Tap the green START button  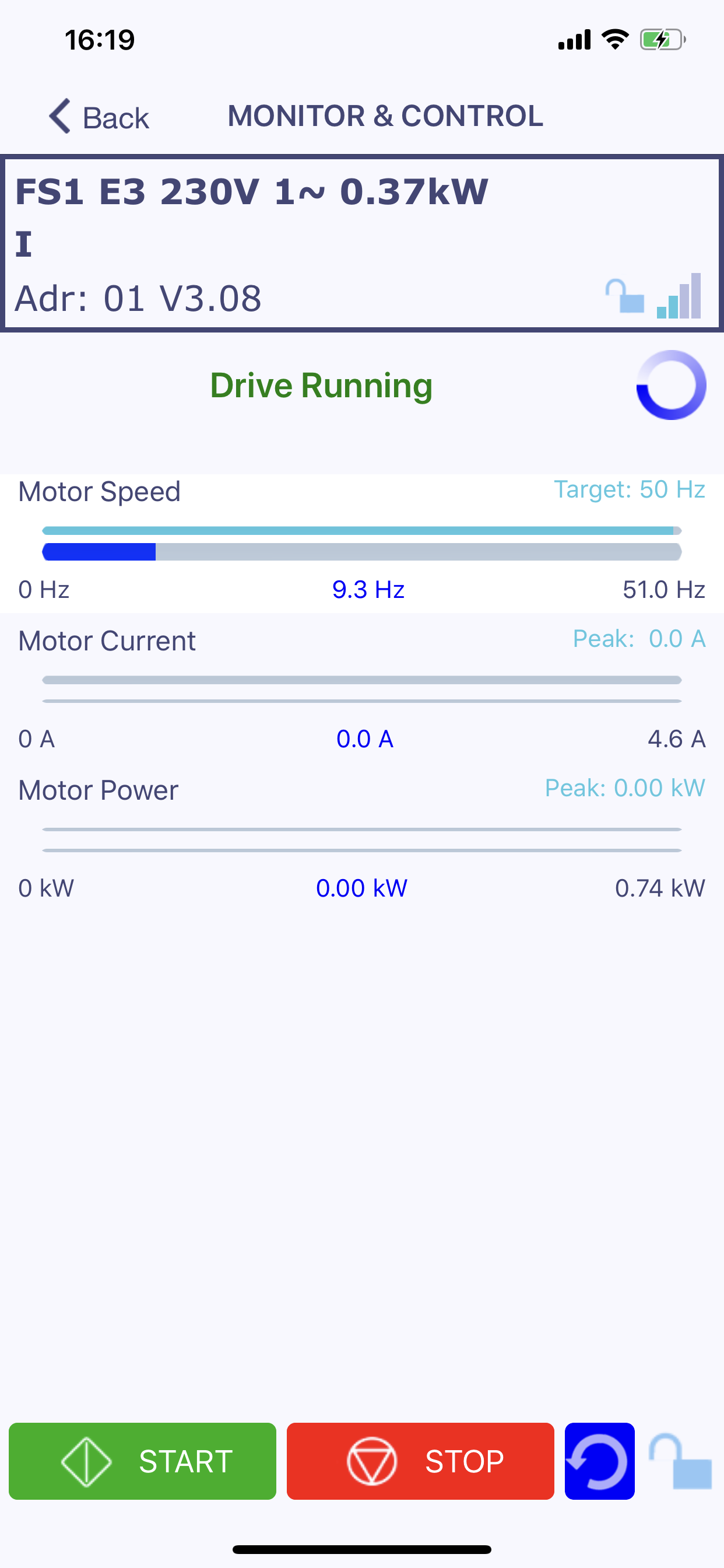[142, 1461]
